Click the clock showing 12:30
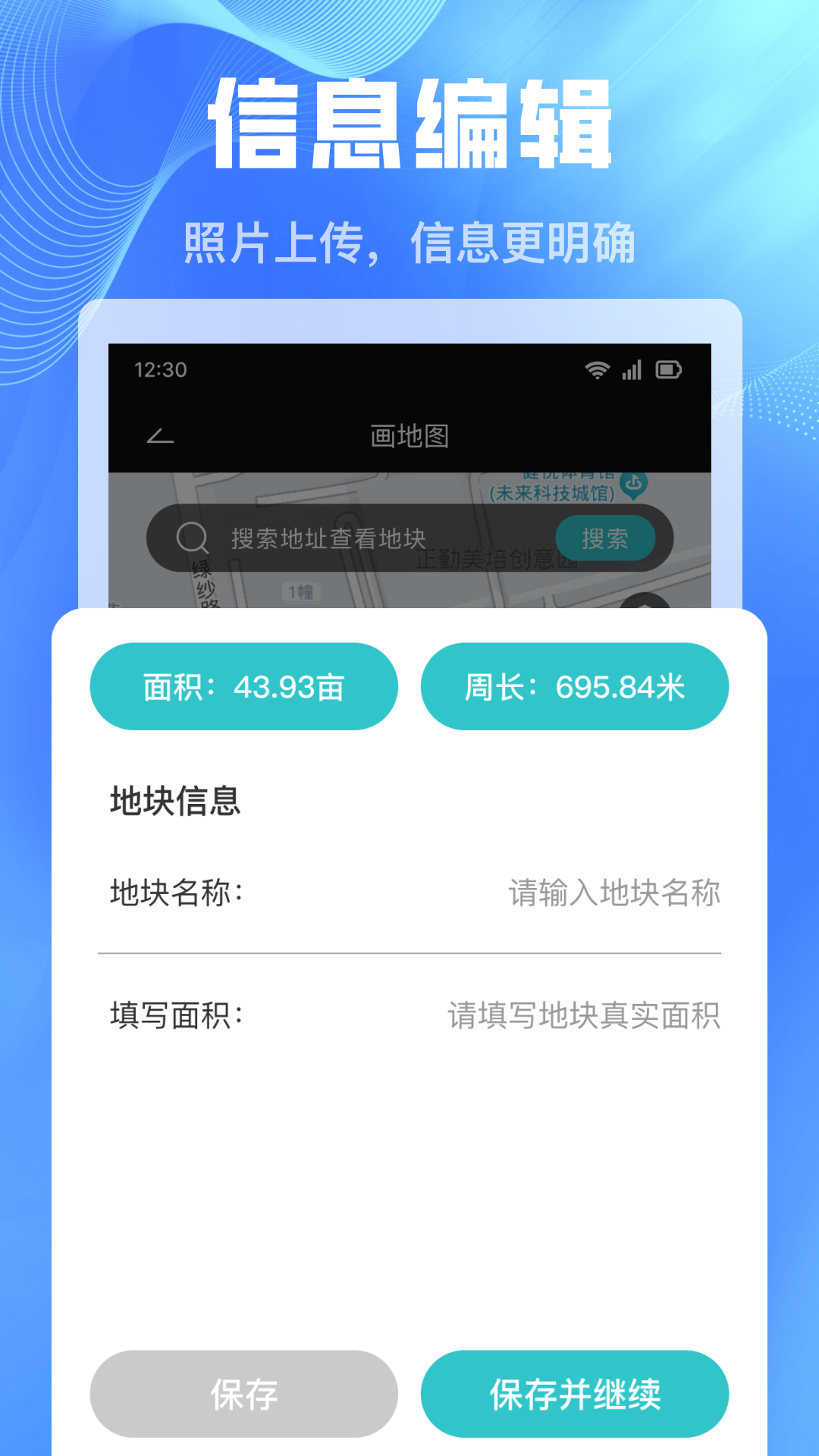This screenshot has width=819, height=1456. tap(160, 369)
